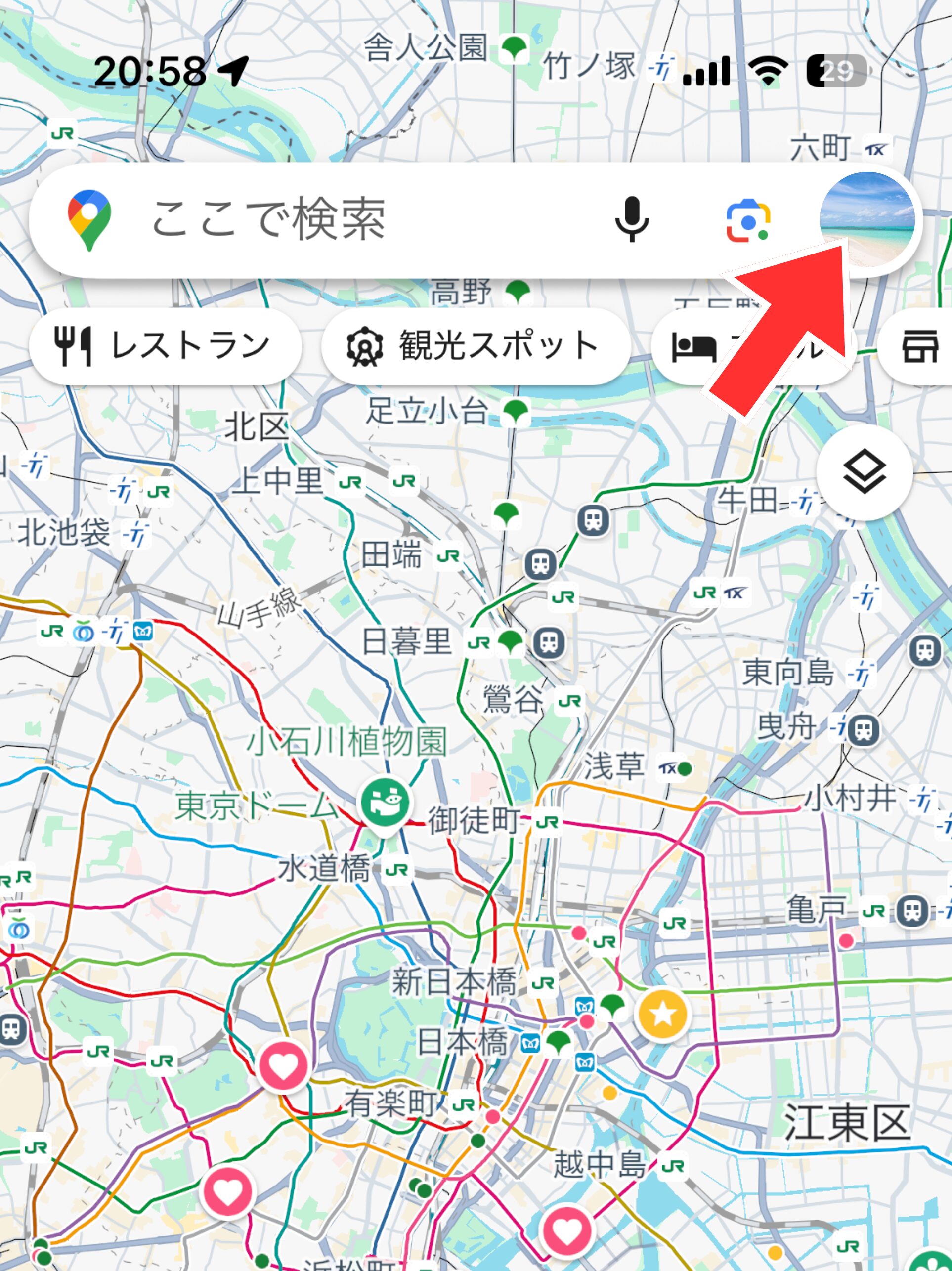
Task: Open the account profile picture
Action: [x=867, y=219]
